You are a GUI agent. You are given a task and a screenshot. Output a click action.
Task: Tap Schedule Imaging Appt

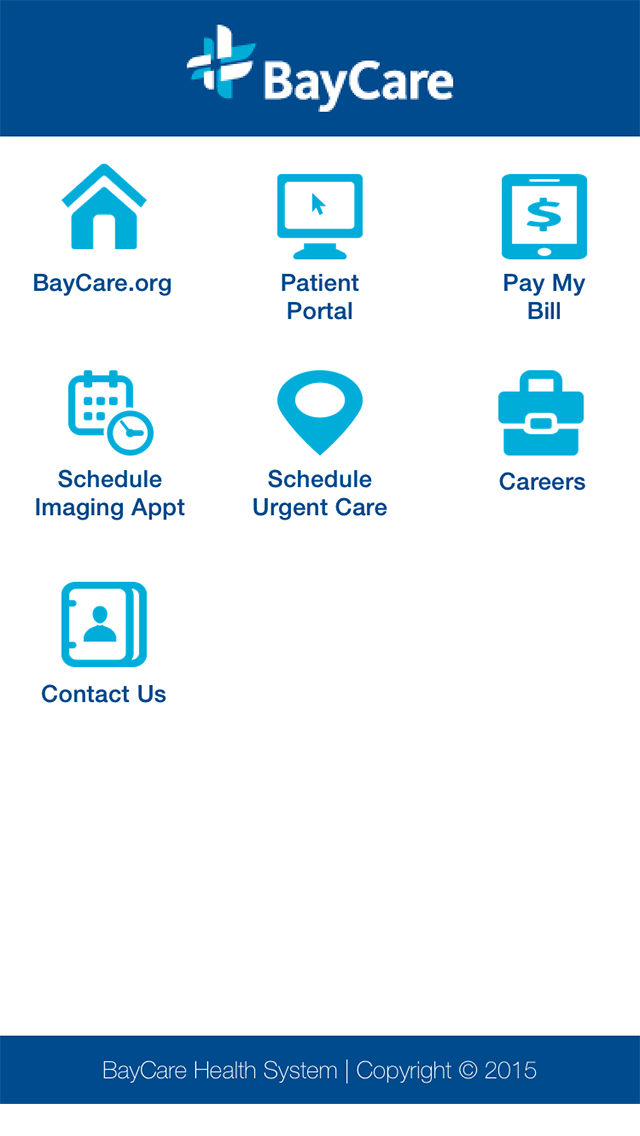pyautogui.click(x=110, y=413)
